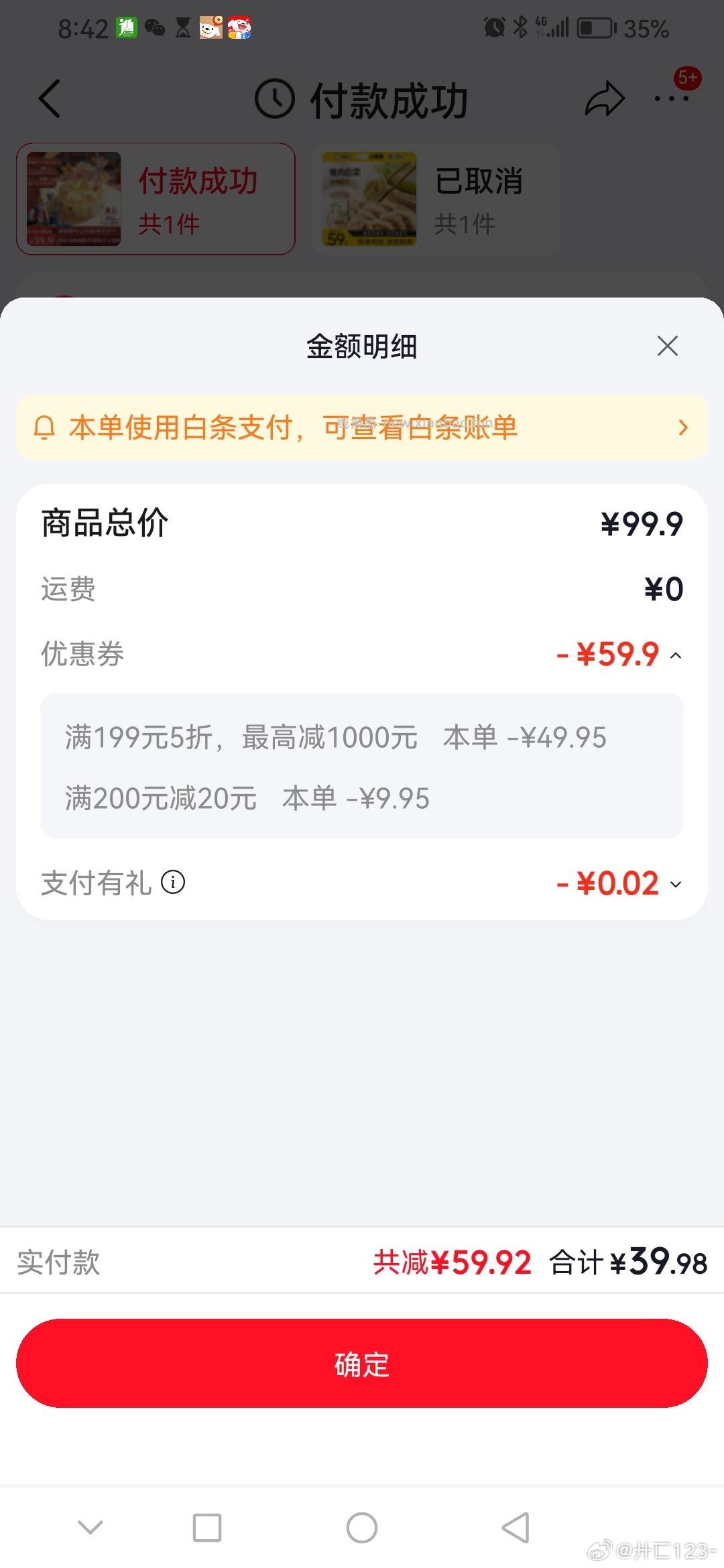This screenshot has width=724, height=1568.
Task: Select the 付款成功 order card
Action: coord(156,199)
